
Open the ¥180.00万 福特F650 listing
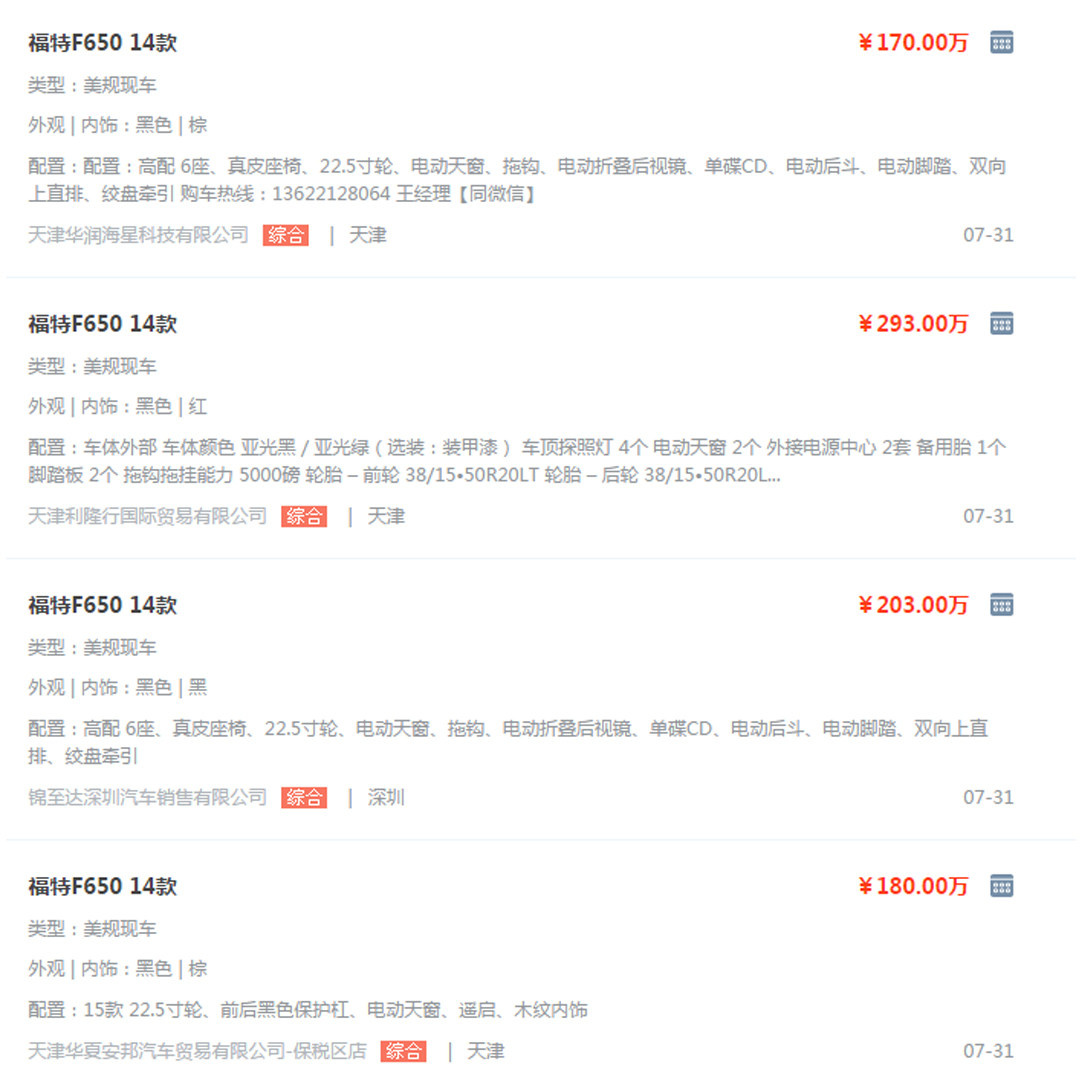coord(103,886)
